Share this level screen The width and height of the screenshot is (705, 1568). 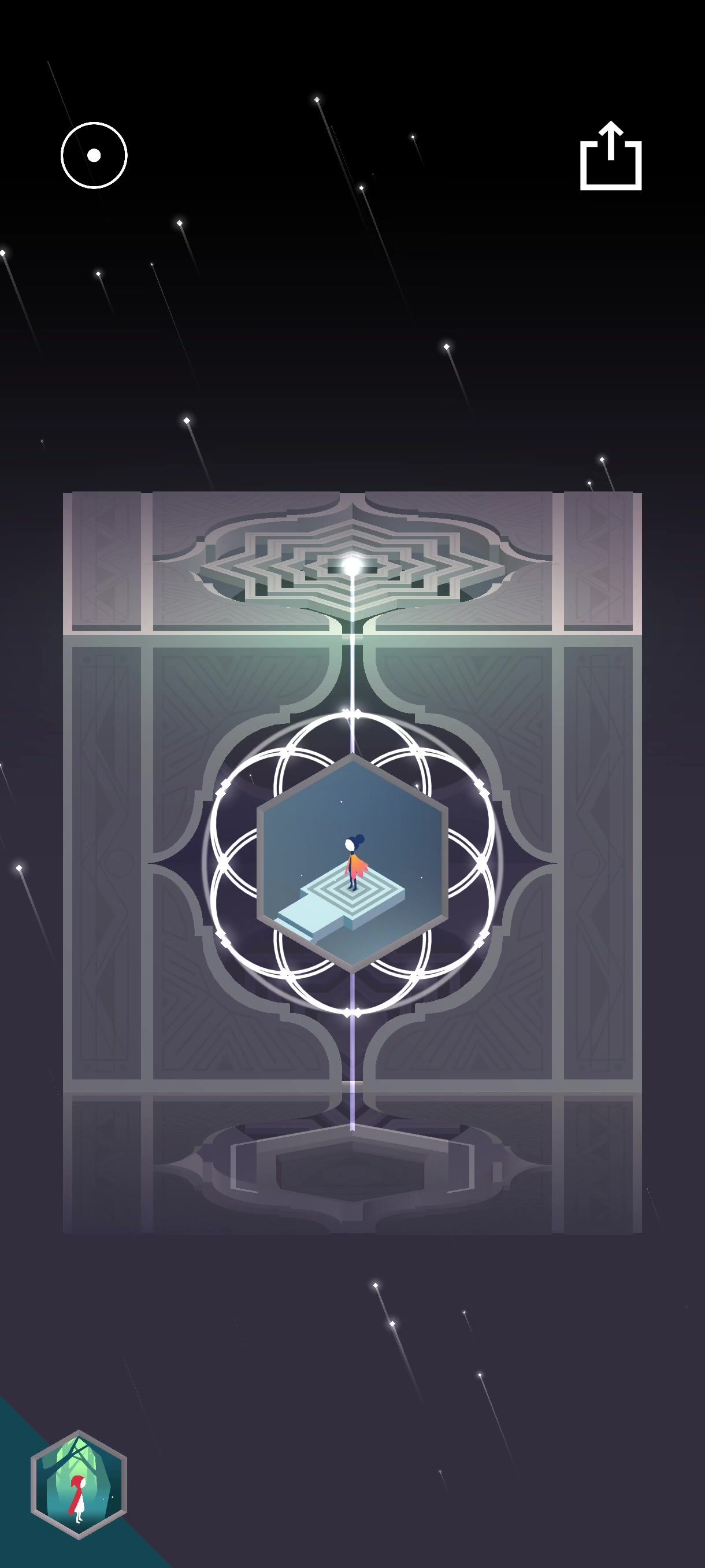pyautogui.click(x=611, y=156)
